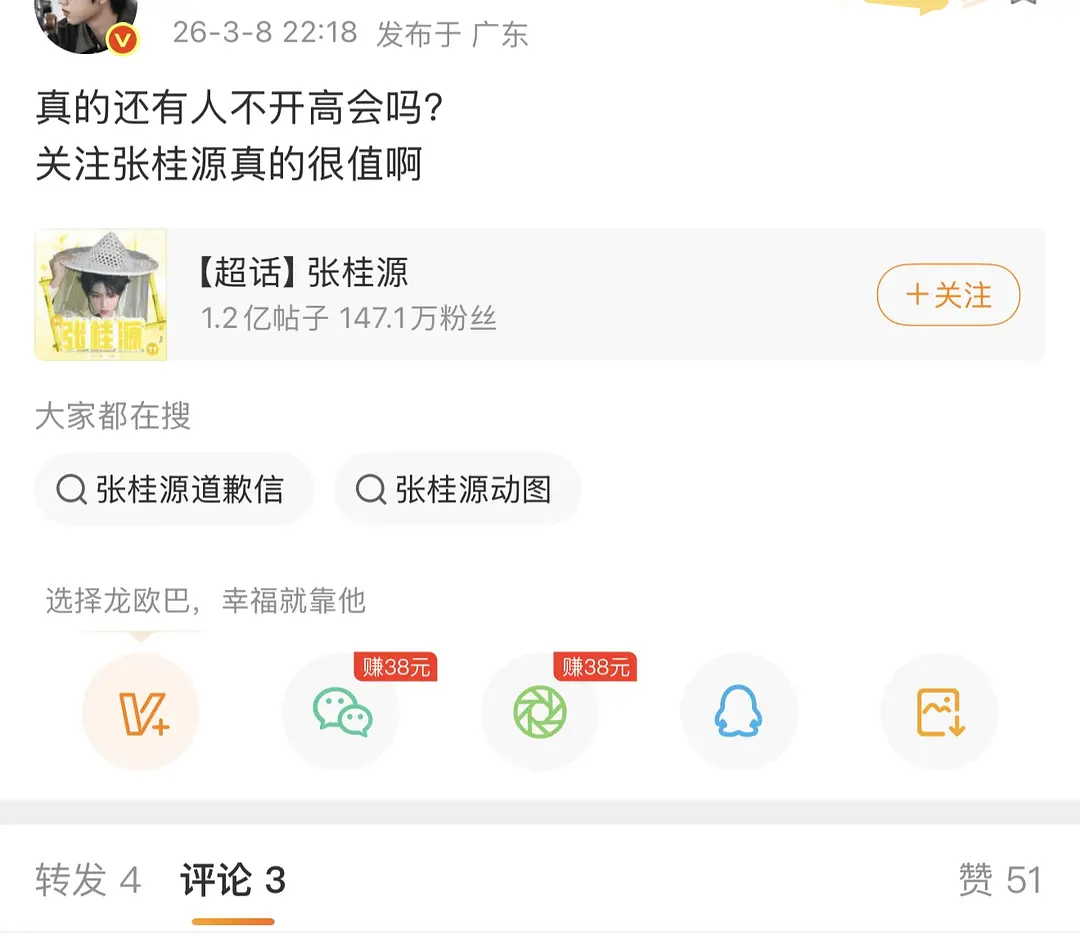
Task: Open the poster's profile avatar
Action: [x=86, y=21]
